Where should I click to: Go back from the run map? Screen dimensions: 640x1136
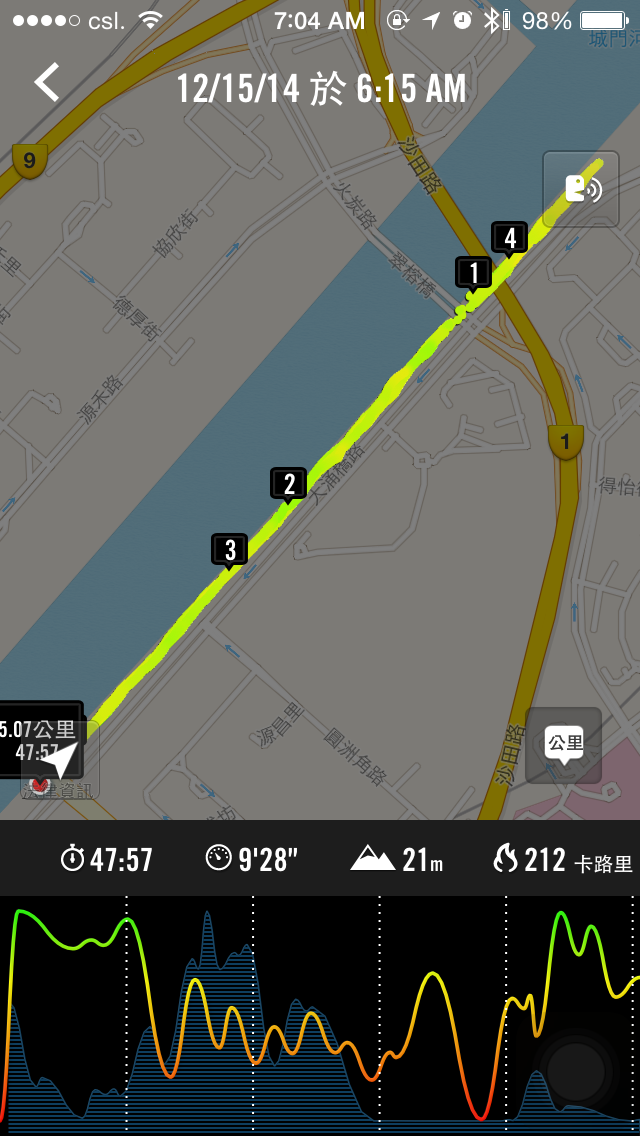point(47,83)
